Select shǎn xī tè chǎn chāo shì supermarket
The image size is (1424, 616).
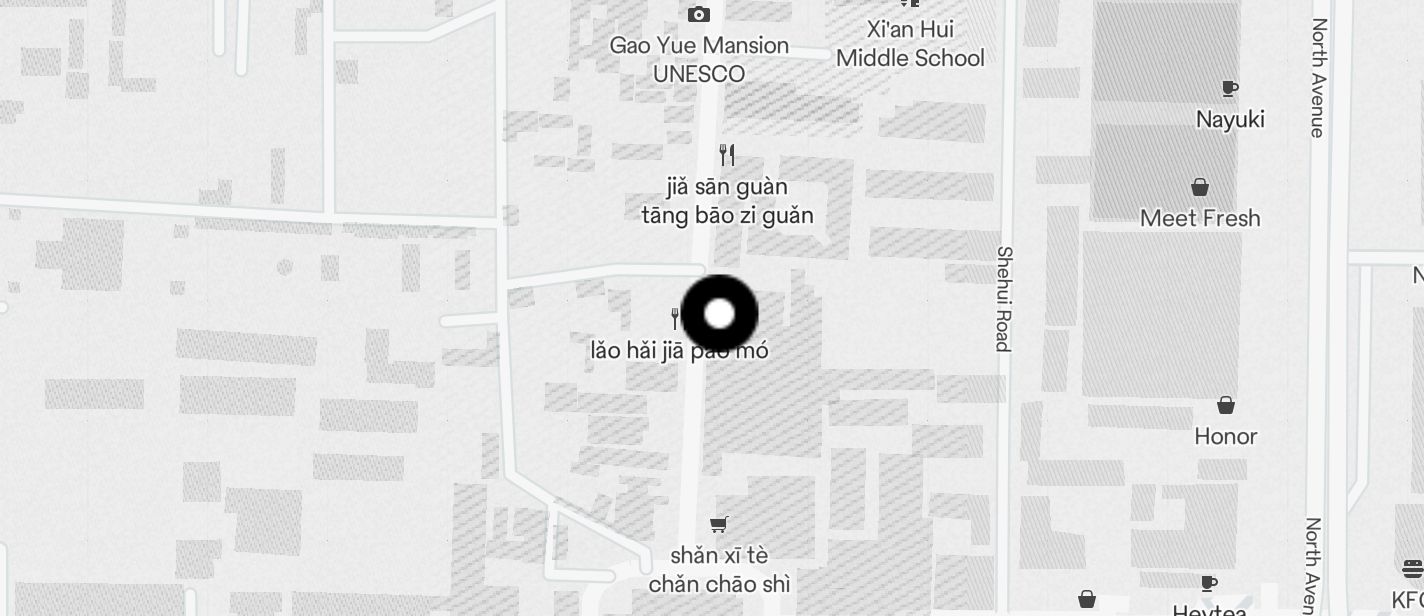[718, 524]
